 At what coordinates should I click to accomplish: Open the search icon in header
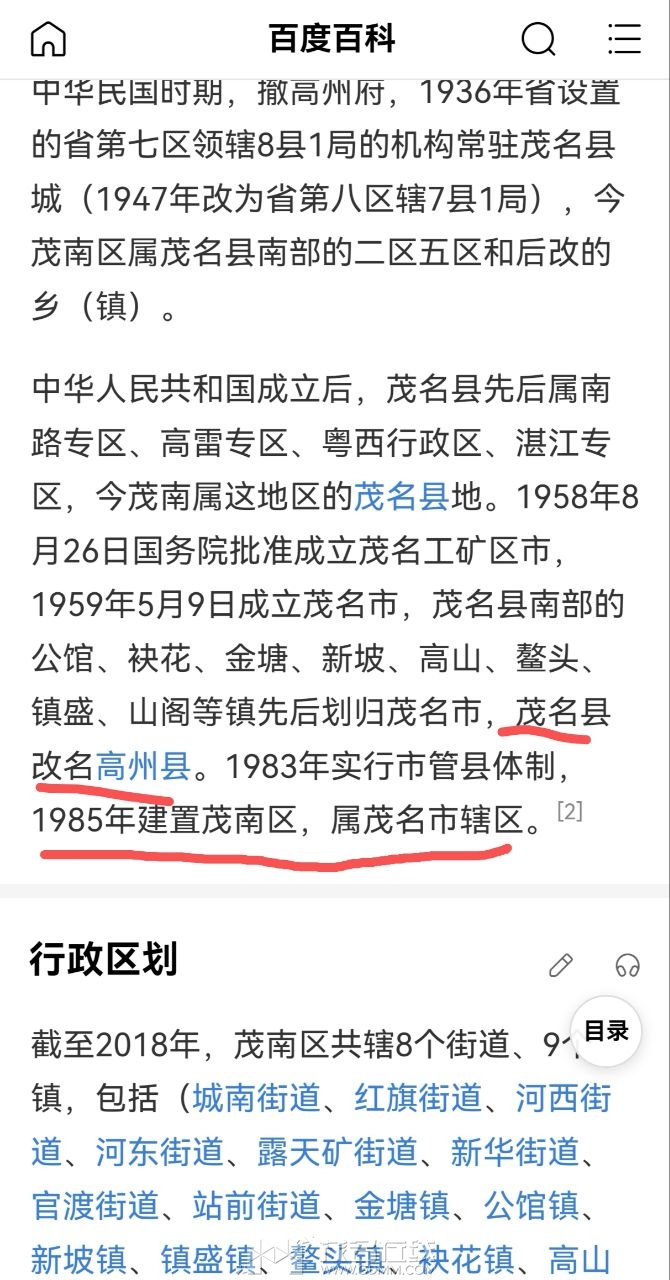click(538, 39)
